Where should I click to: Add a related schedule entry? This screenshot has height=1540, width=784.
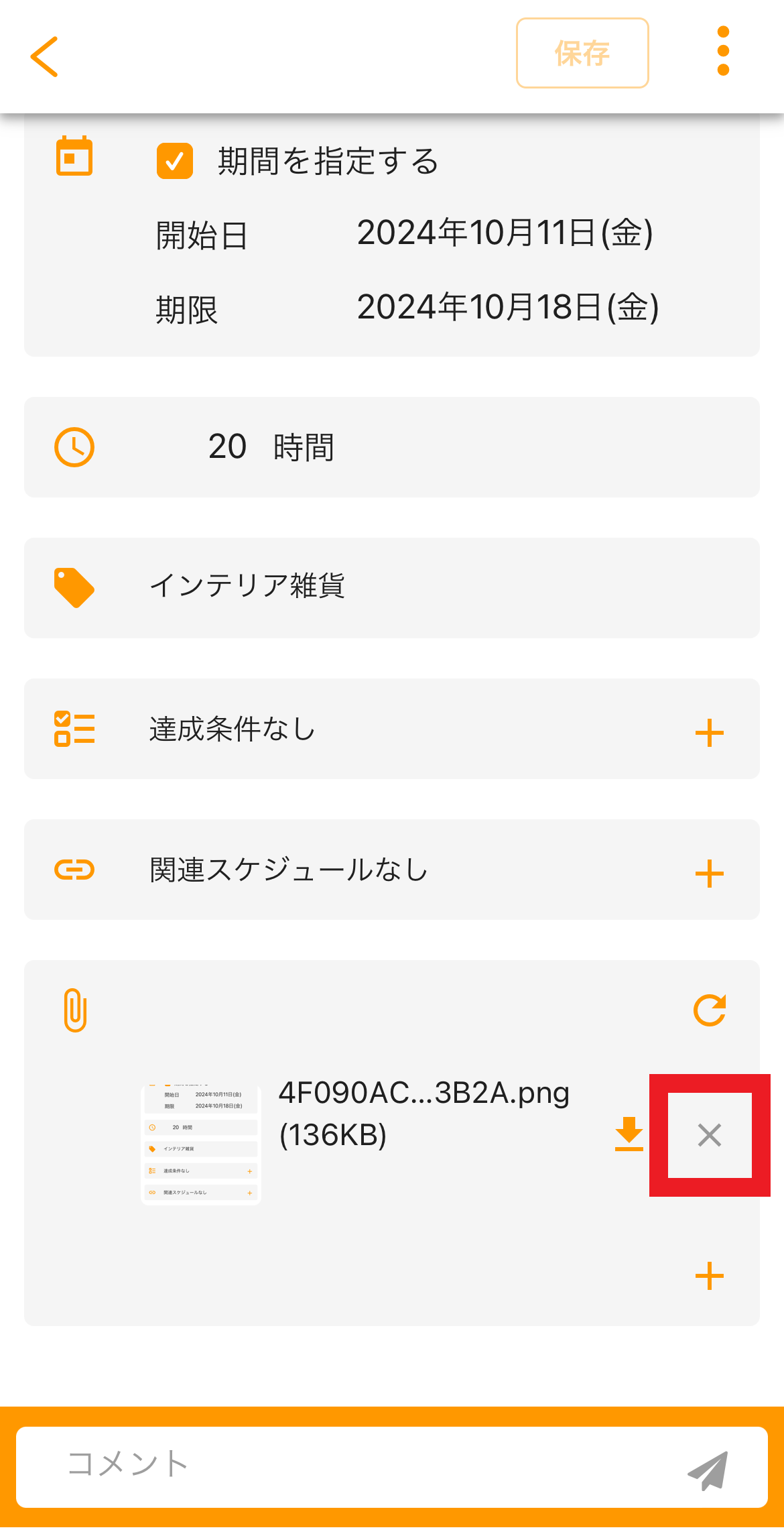coord(709,872)
